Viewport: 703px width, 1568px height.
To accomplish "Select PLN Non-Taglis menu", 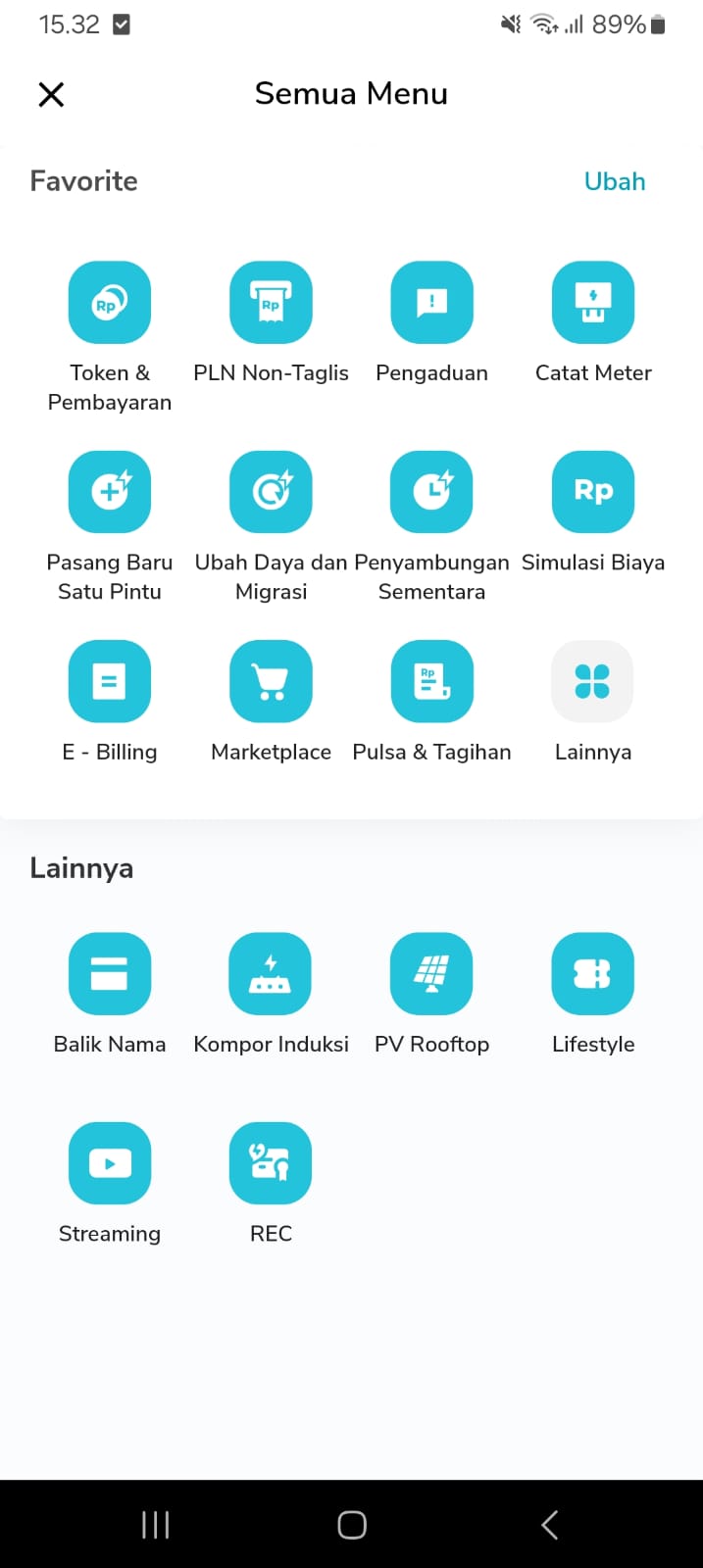I will click(x=271, y=303).
